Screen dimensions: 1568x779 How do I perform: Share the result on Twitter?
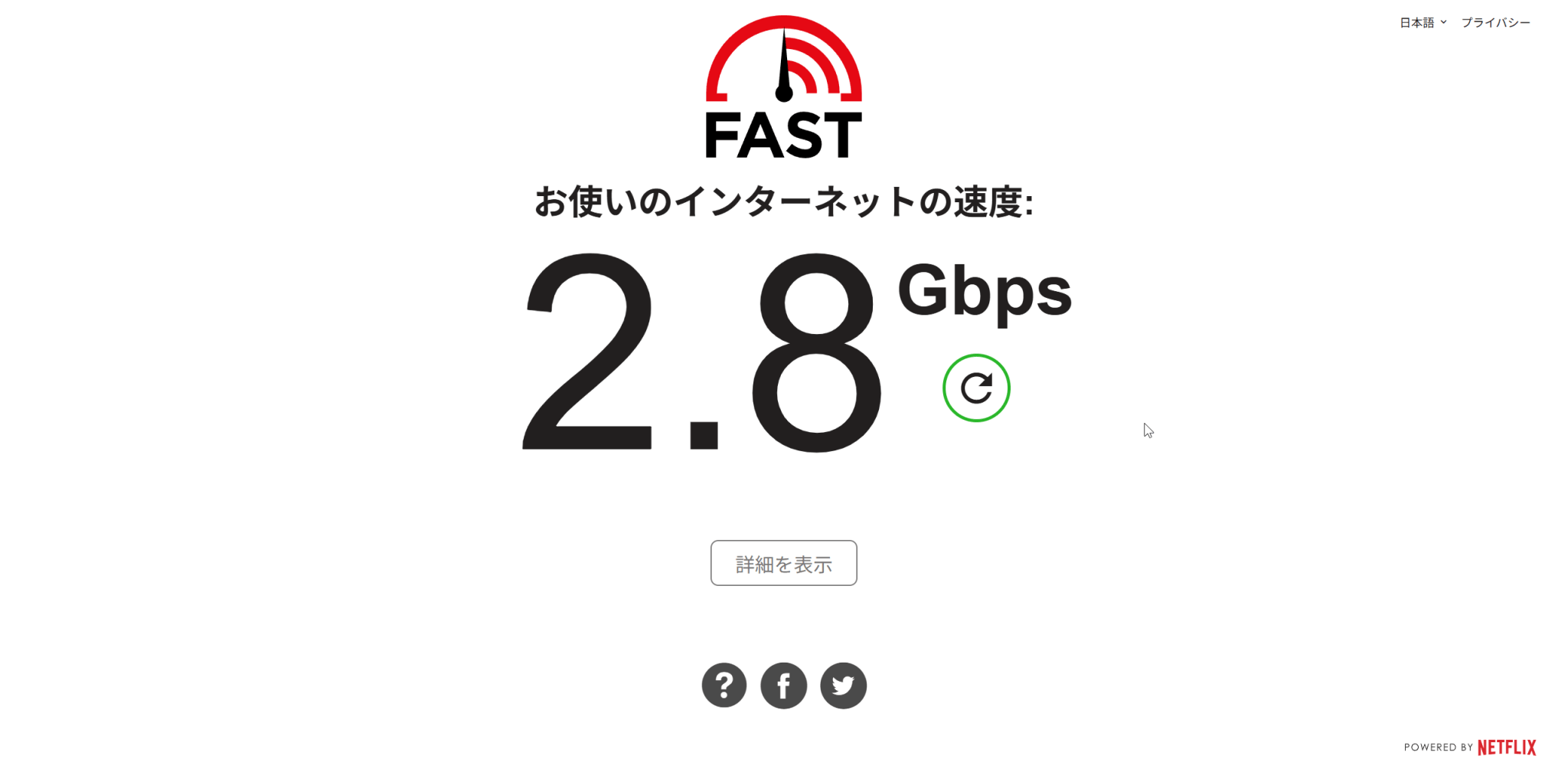tap(843, 685)
